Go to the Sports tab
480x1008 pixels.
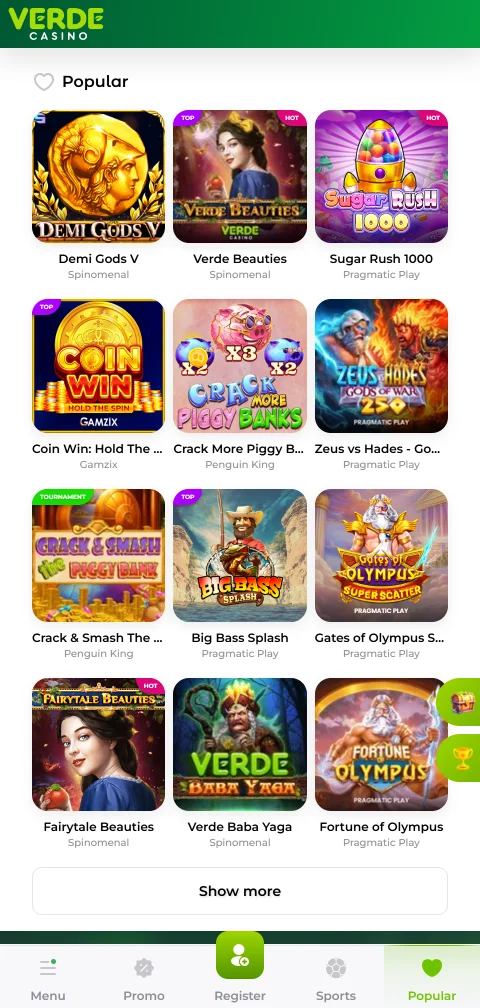tap(336, 979)
